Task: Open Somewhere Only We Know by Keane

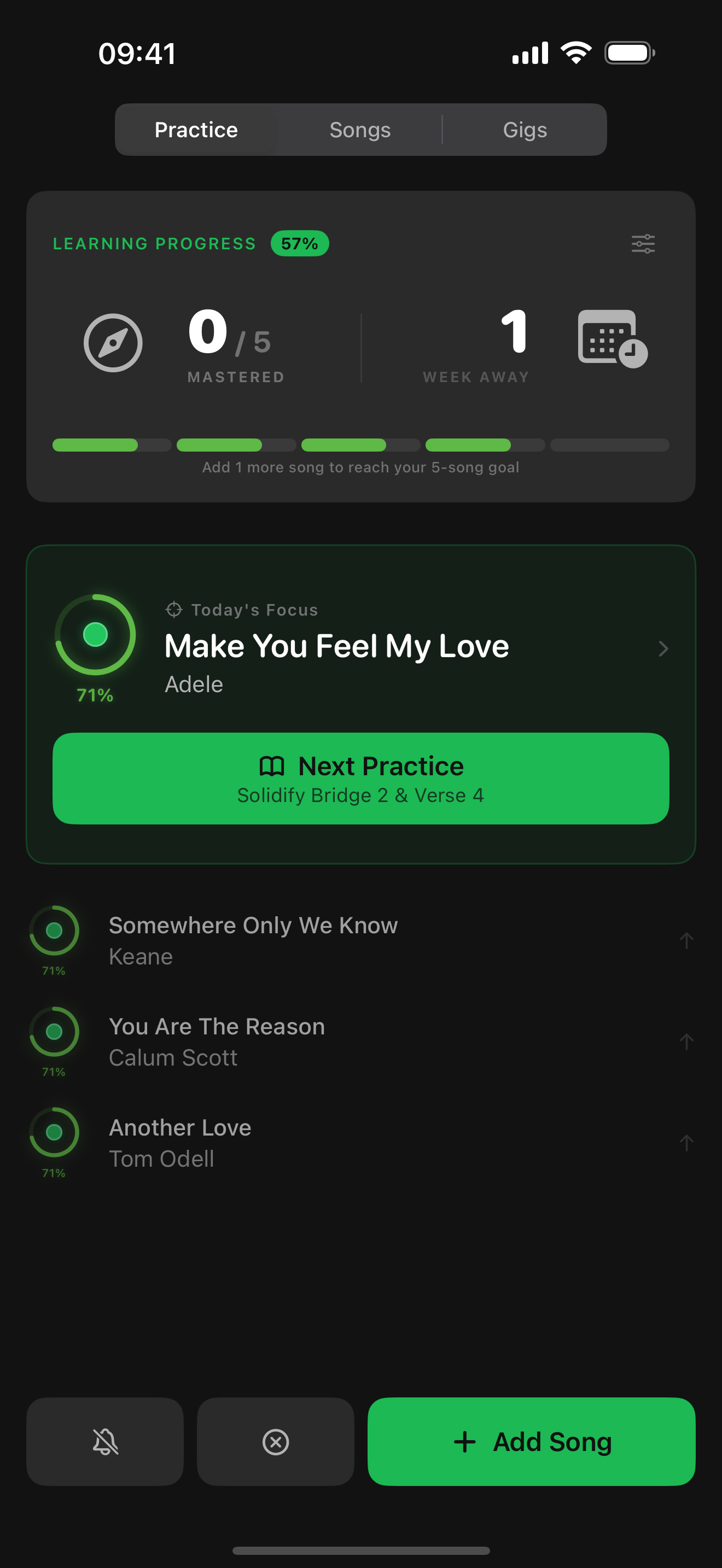Action: [x=253, y=940]
